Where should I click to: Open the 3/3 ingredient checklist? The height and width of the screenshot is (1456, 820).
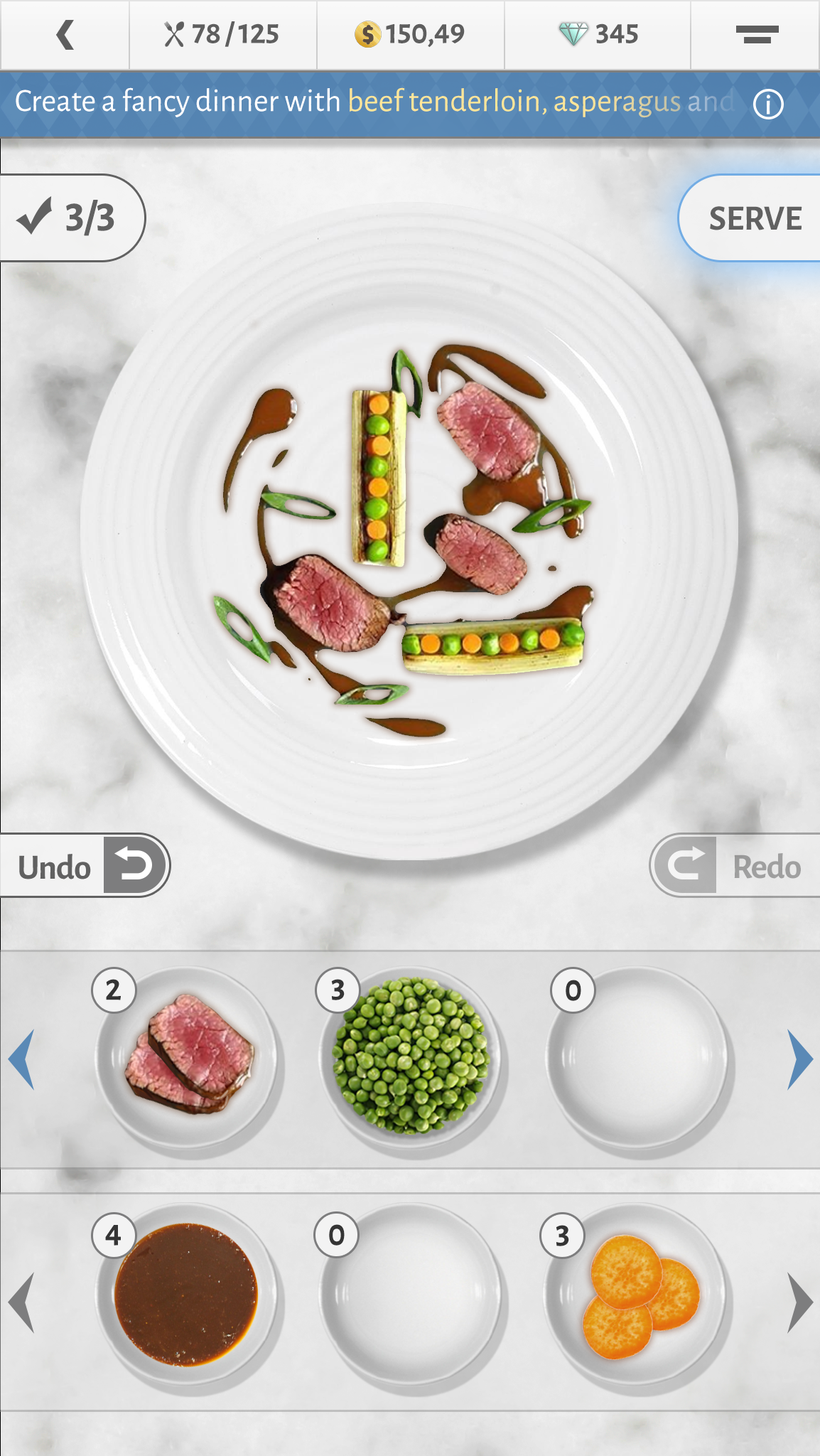[x=71, y=218]
